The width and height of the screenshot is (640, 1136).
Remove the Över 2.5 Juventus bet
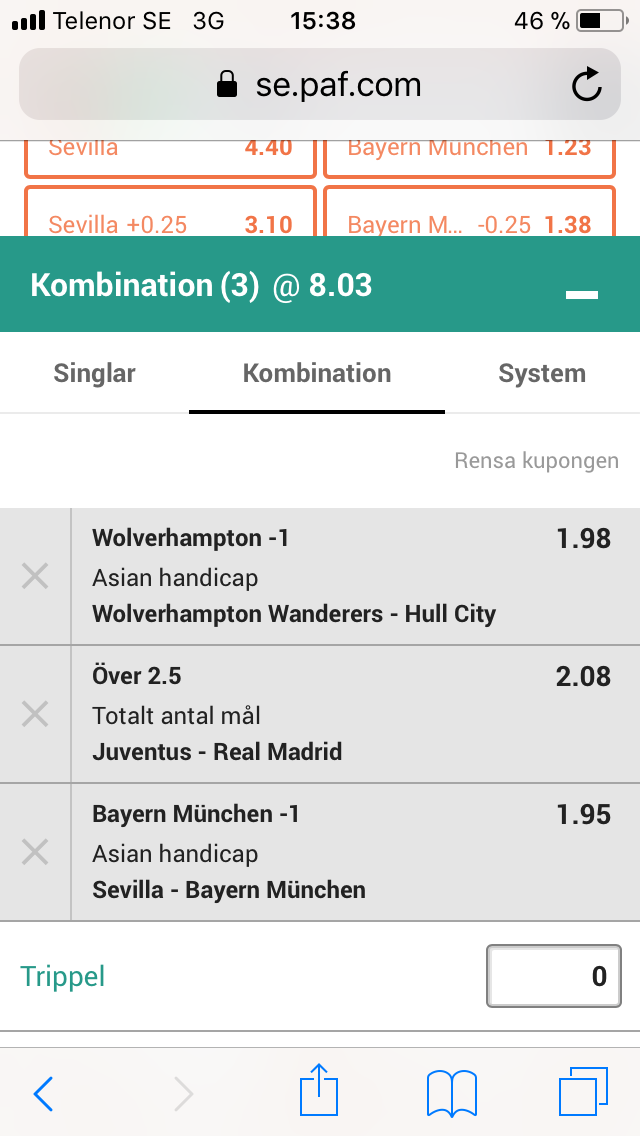pyautogui.click(x=35, y=714)
